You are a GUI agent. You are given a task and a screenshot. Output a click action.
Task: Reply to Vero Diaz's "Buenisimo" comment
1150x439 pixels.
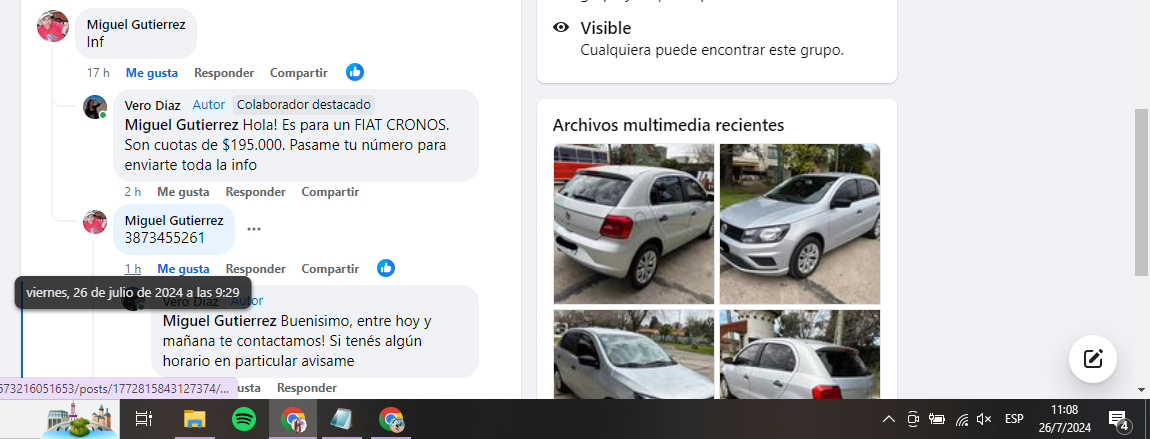[306, 387]
